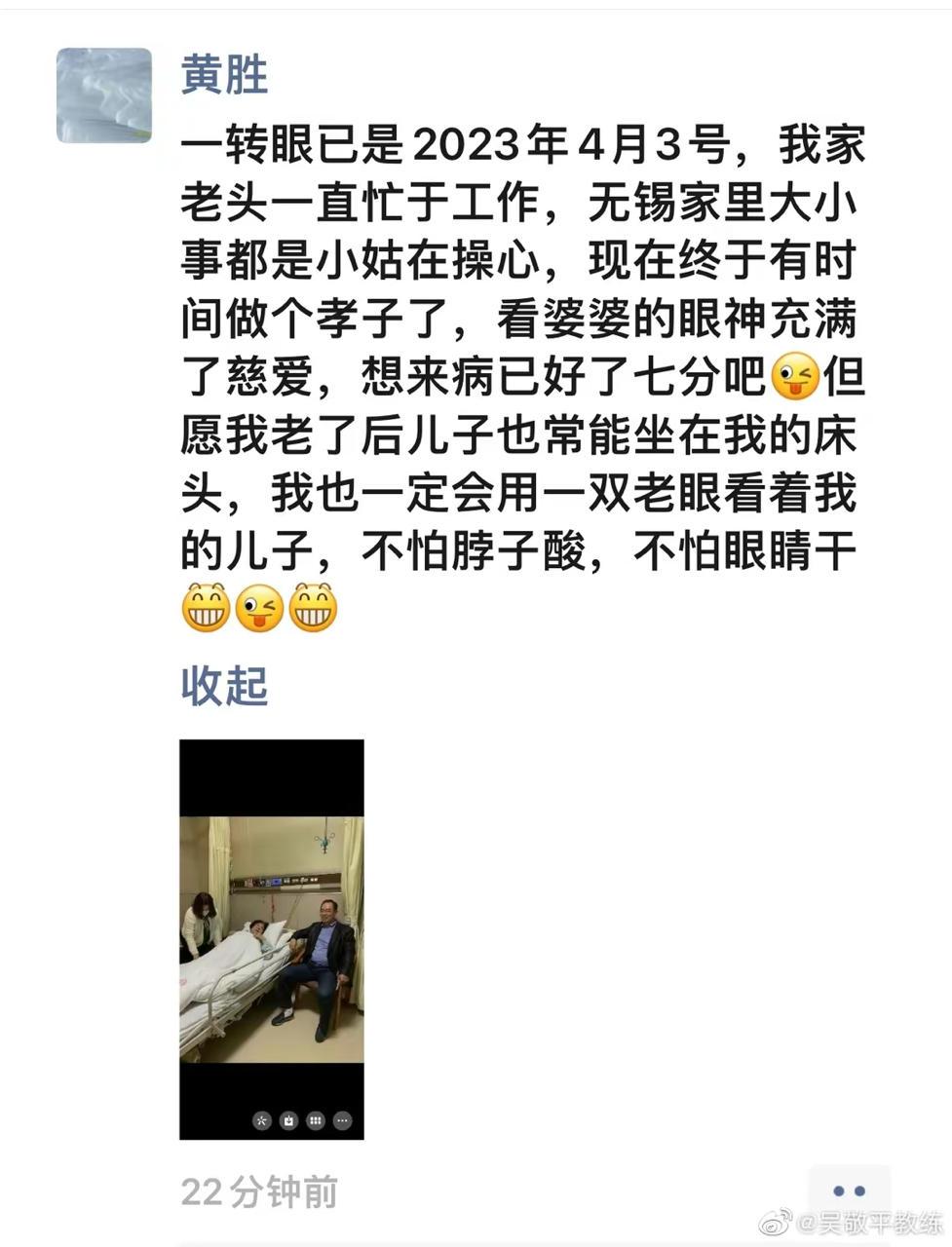The image size is (952, 1247).
Task: Click the 22分钟前 timestamp
Action: (x=260, y=1189)
